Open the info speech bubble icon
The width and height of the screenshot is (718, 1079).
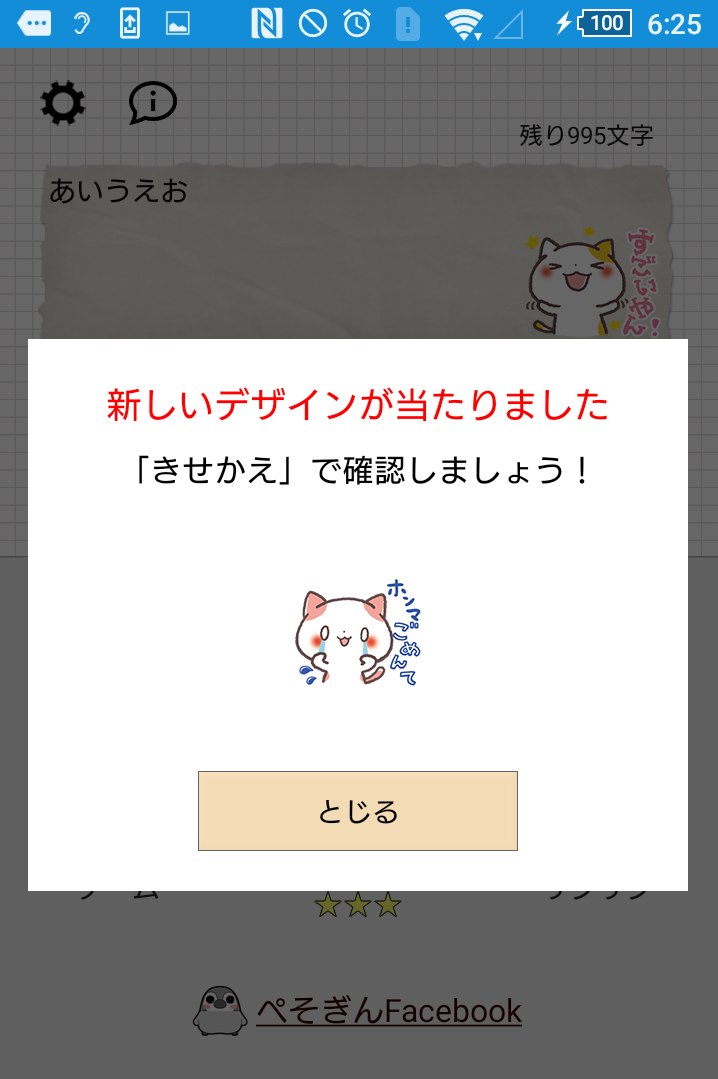coord(152,103)
